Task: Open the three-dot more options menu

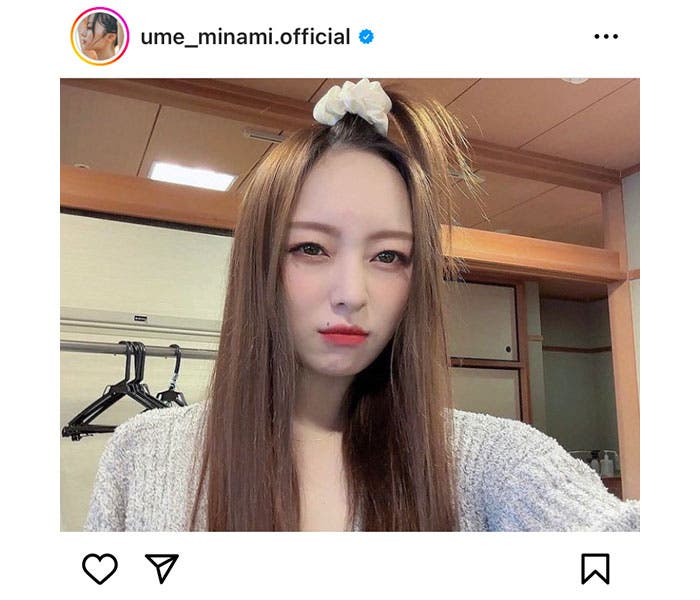Action: 606,37
